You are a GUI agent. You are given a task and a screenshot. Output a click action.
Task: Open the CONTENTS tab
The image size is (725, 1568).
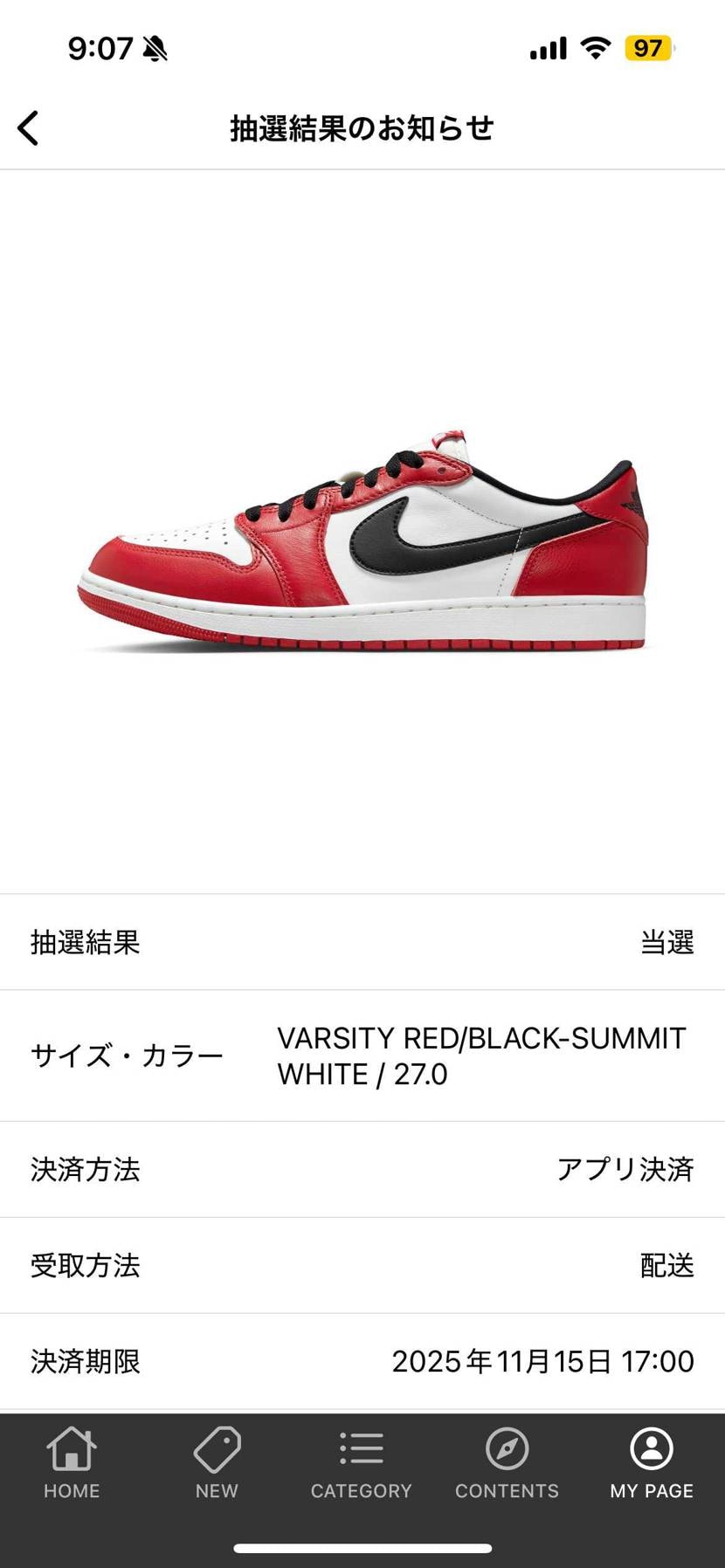coord(507,1463)
